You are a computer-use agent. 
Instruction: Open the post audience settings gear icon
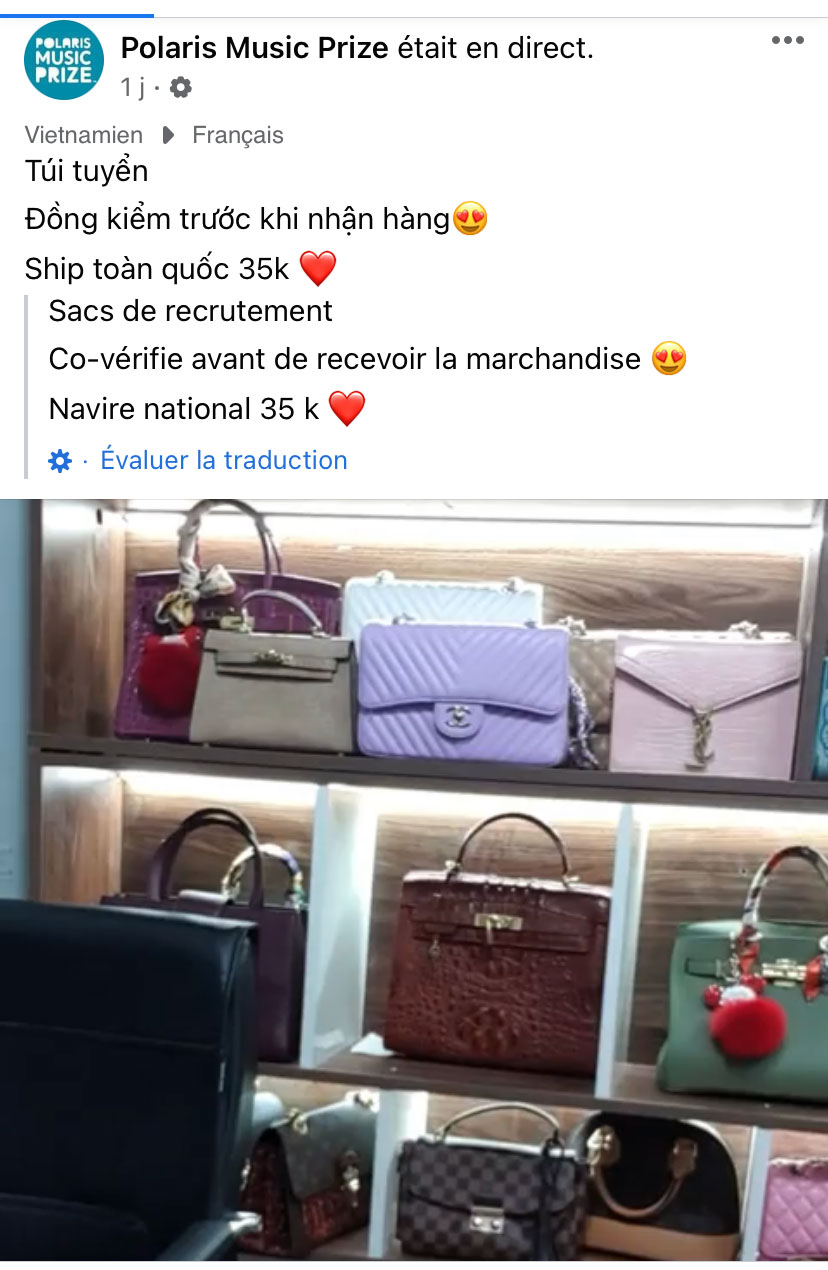click(180, 88)
